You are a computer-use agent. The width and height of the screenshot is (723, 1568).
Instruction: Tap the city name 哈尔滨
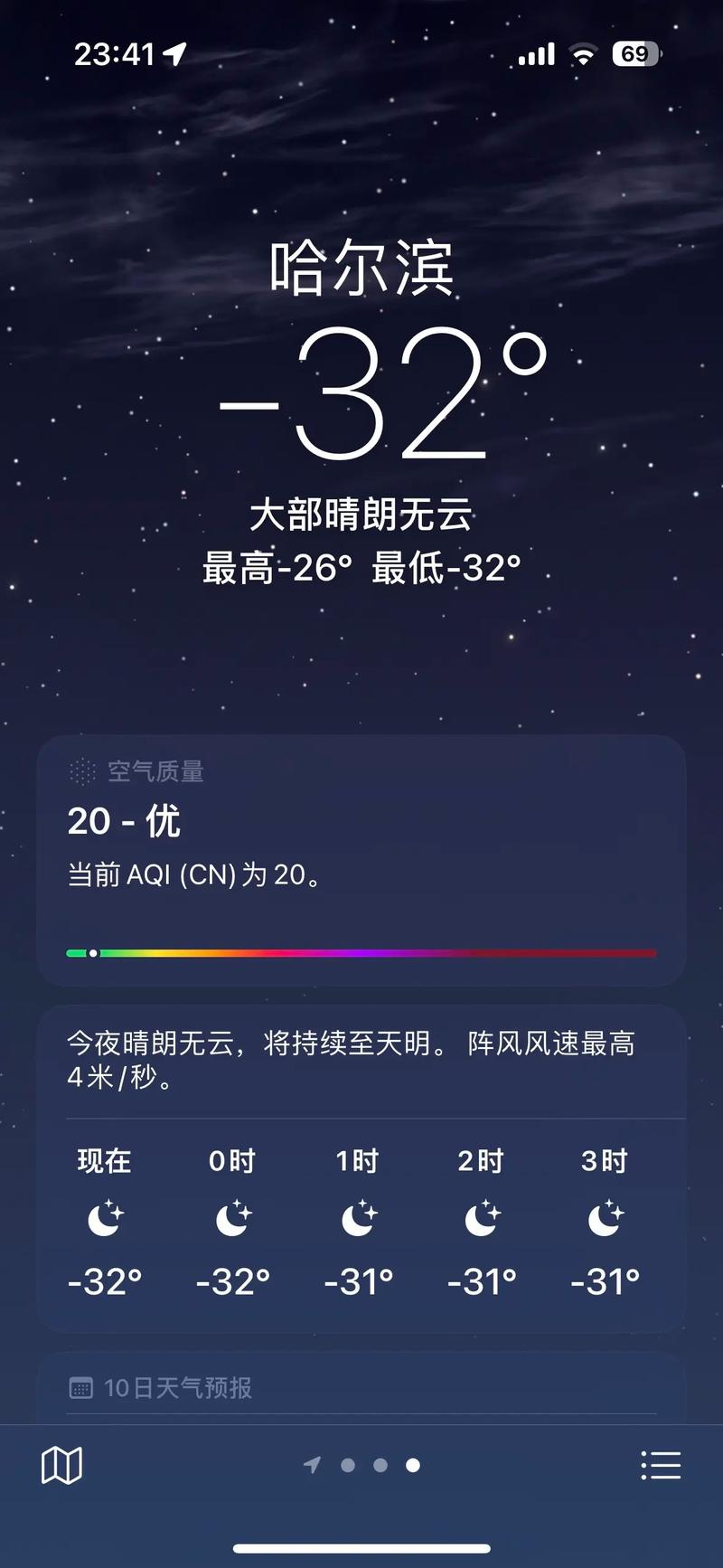(361, 269)
